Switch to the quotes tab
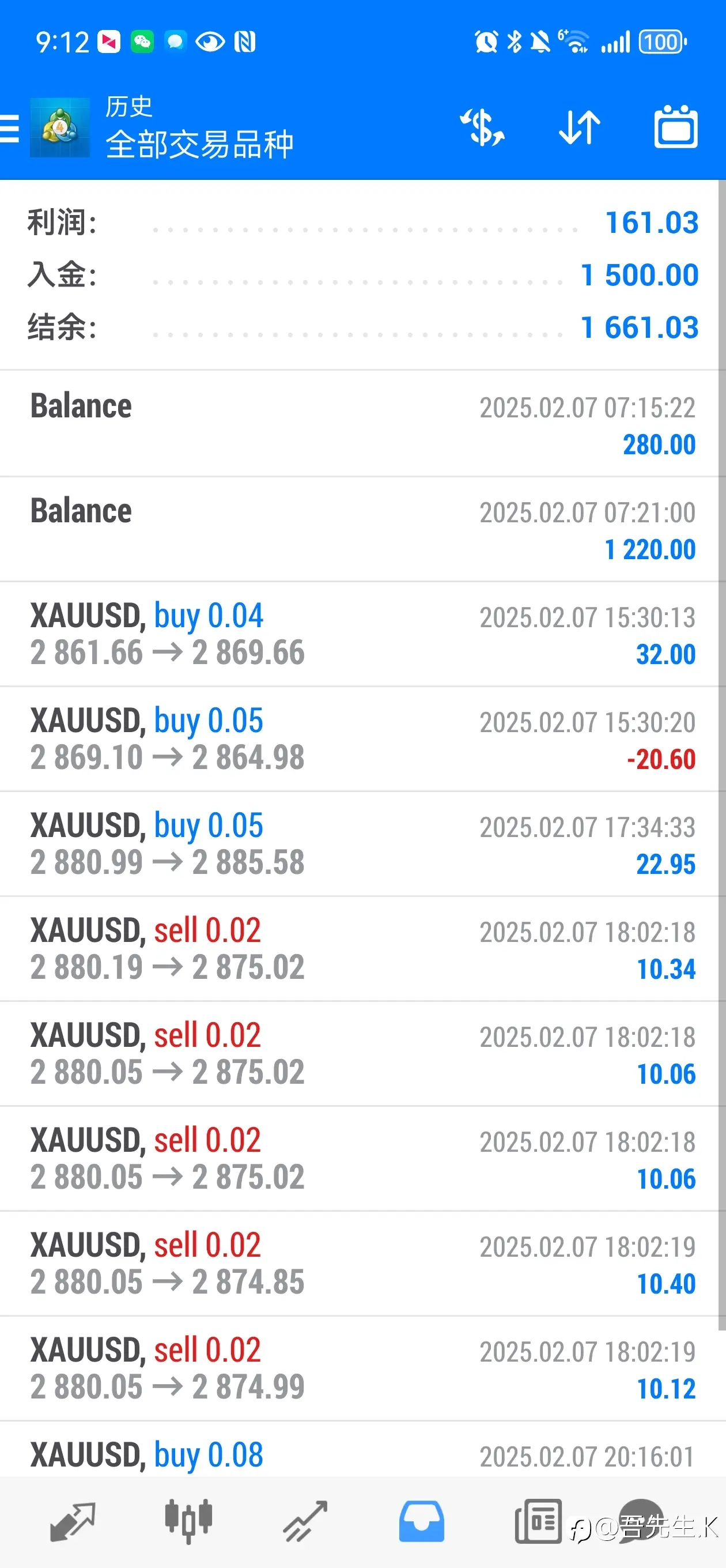 [x=73, y=1521]
